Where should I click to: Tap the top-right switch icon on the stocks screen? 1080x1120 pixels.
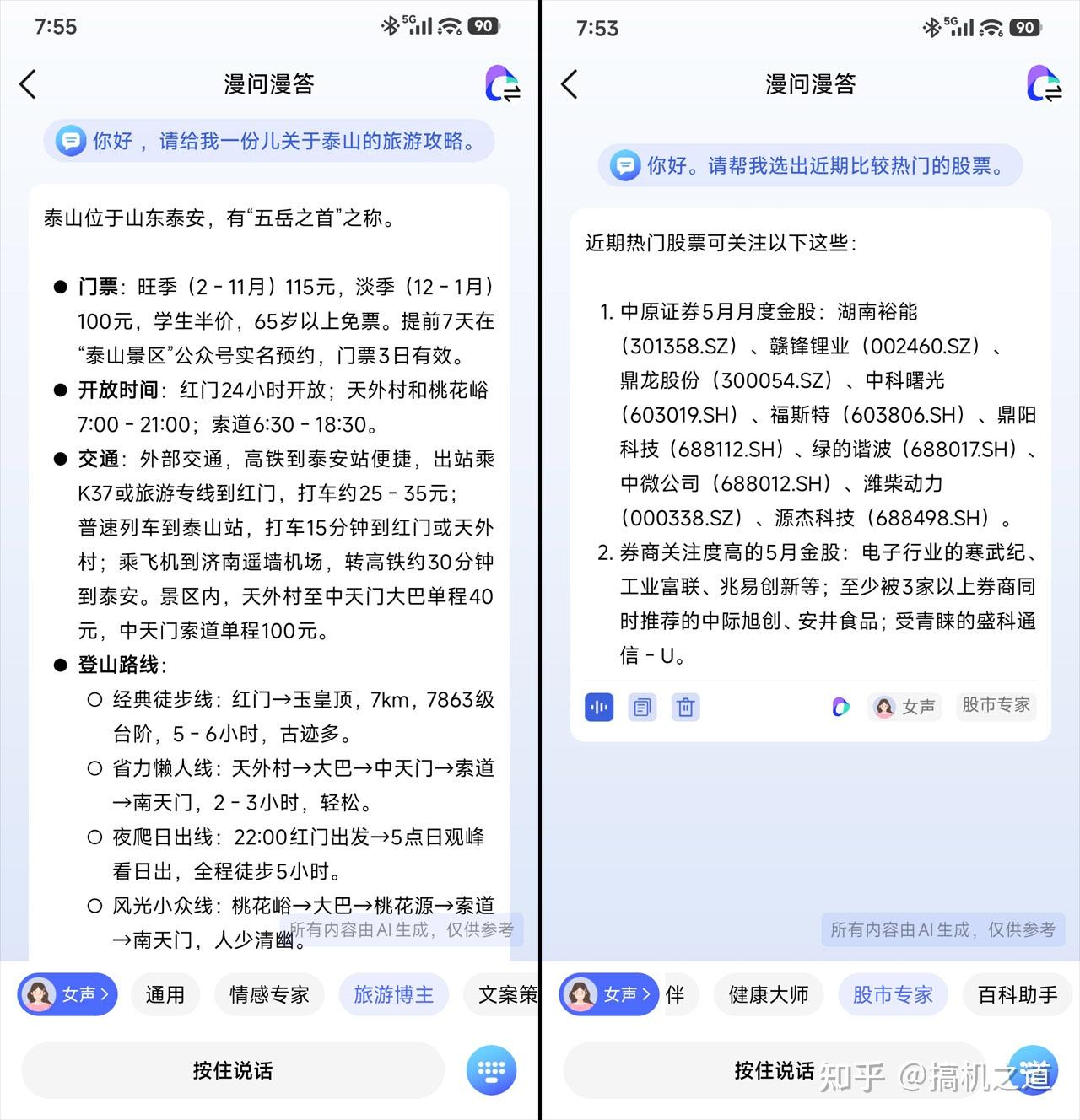pos(1045,84)
